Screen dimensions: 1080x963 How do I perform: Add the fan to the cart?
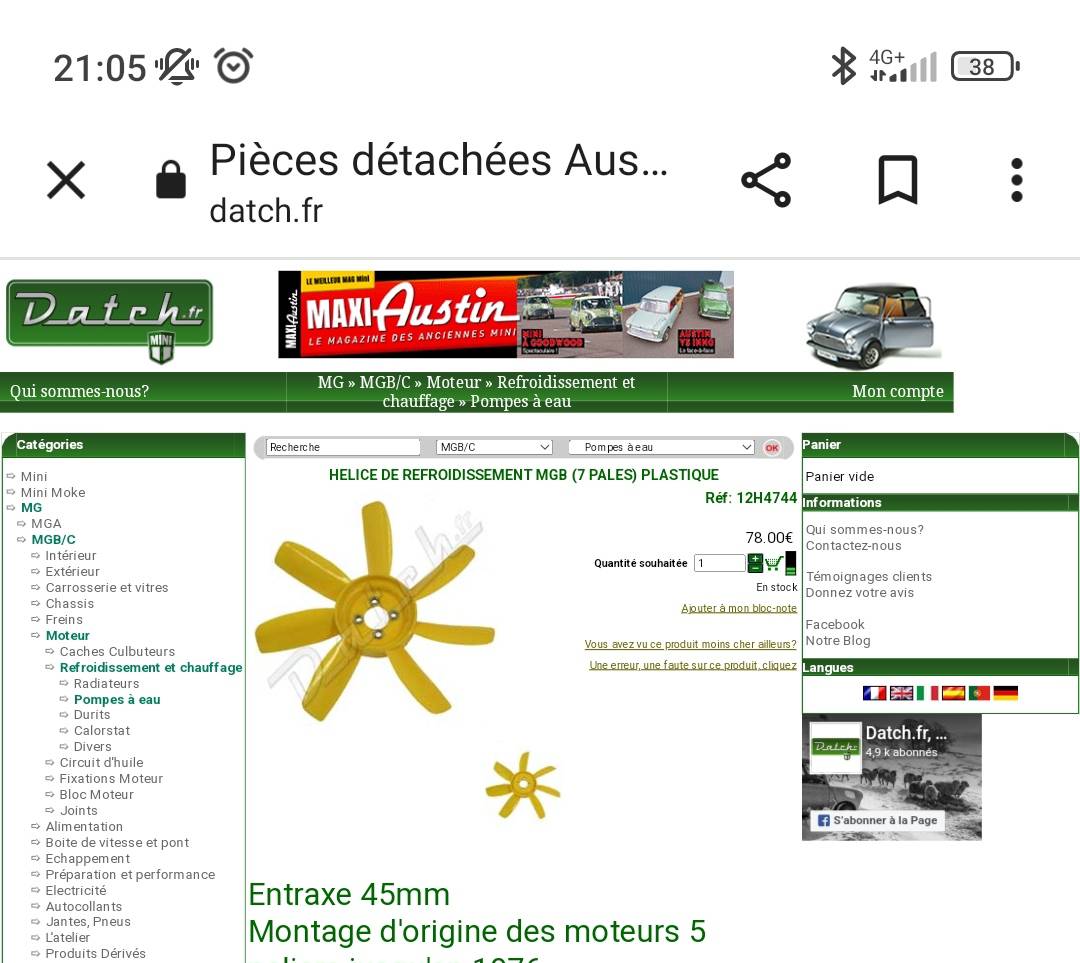click(x=773, y=564)
